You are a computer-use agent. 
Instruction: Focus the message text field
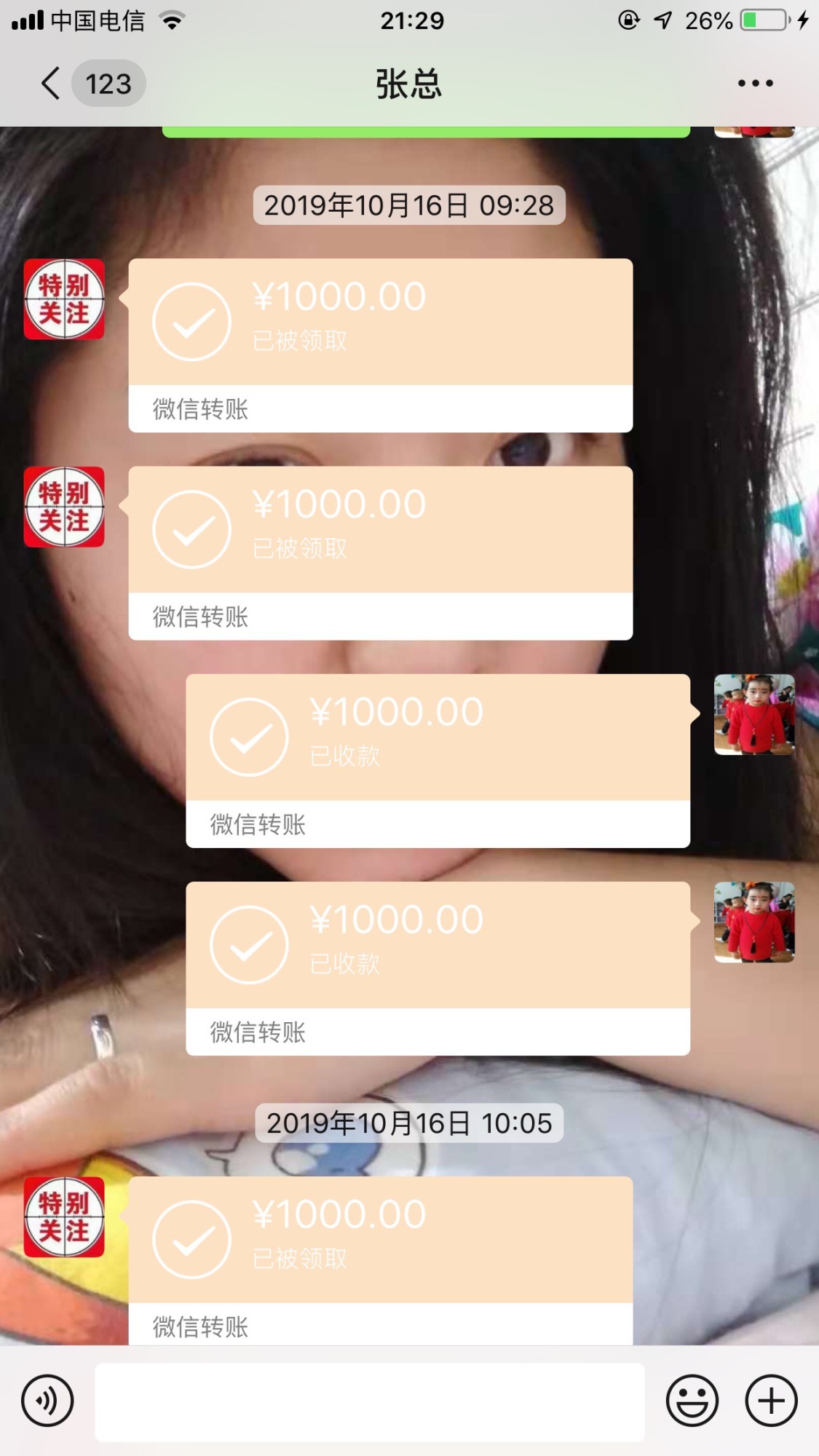pos(369,1401)
